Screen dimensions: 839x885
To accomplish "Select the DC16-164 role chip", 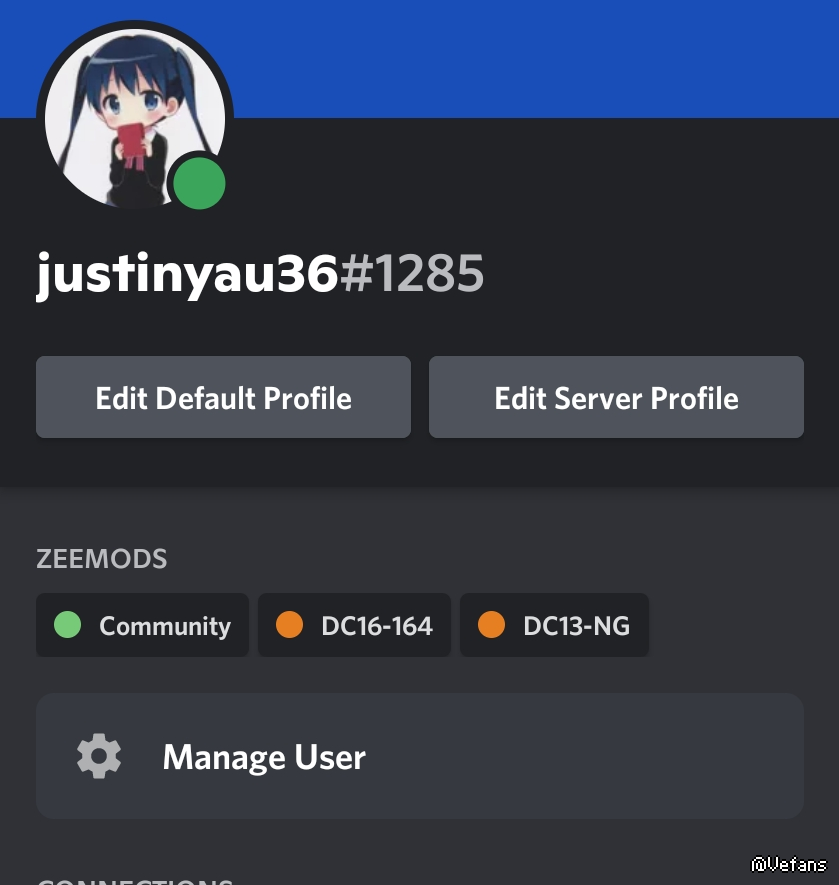I will [x=354, y=626].
